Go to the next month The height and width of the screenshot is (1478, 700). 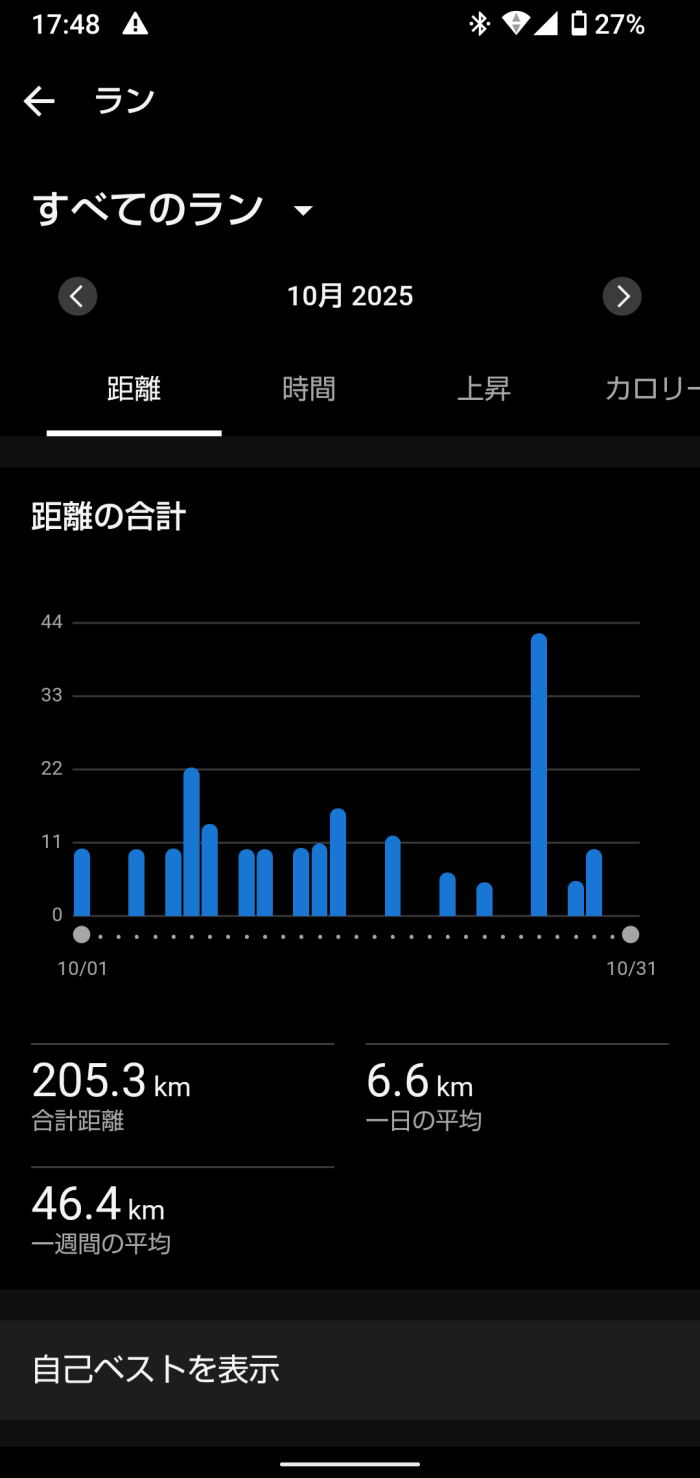coord(622,296)
